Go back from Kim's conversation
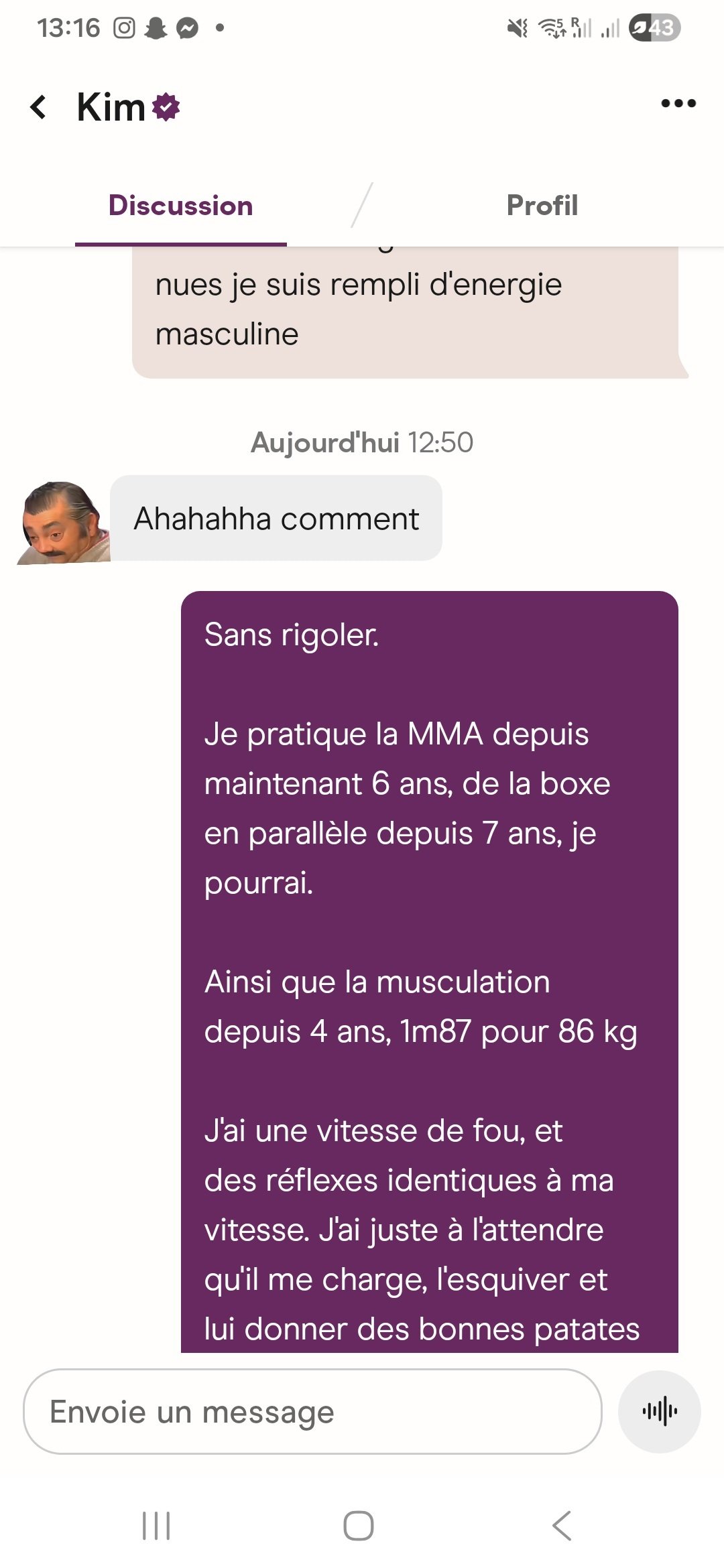This screenshot has width=724, height=1568. [x=39, y=107]
